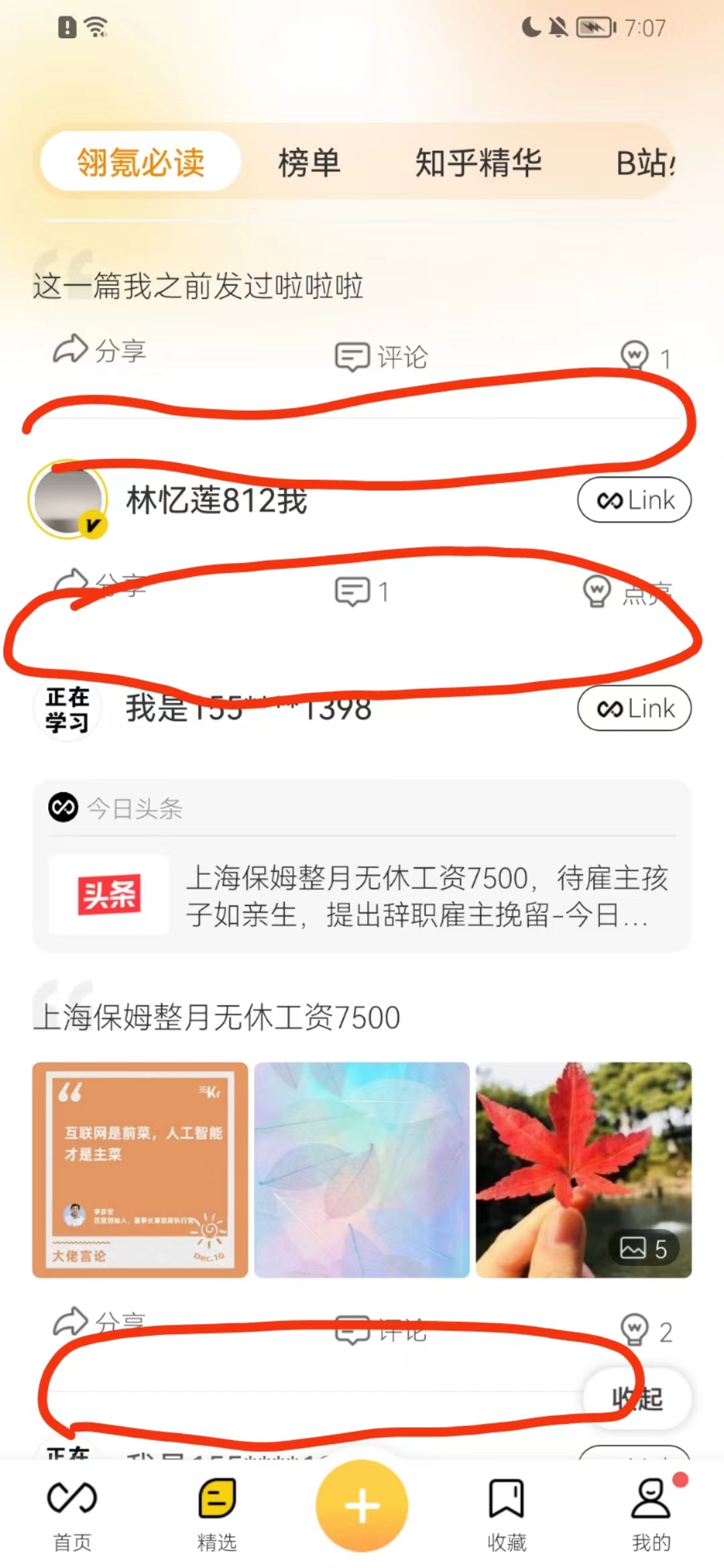Screen dimensions: 724x1568
Task: Light up the post 这一篇我之前发过啦啦啦
Action: tap(645, 356)
